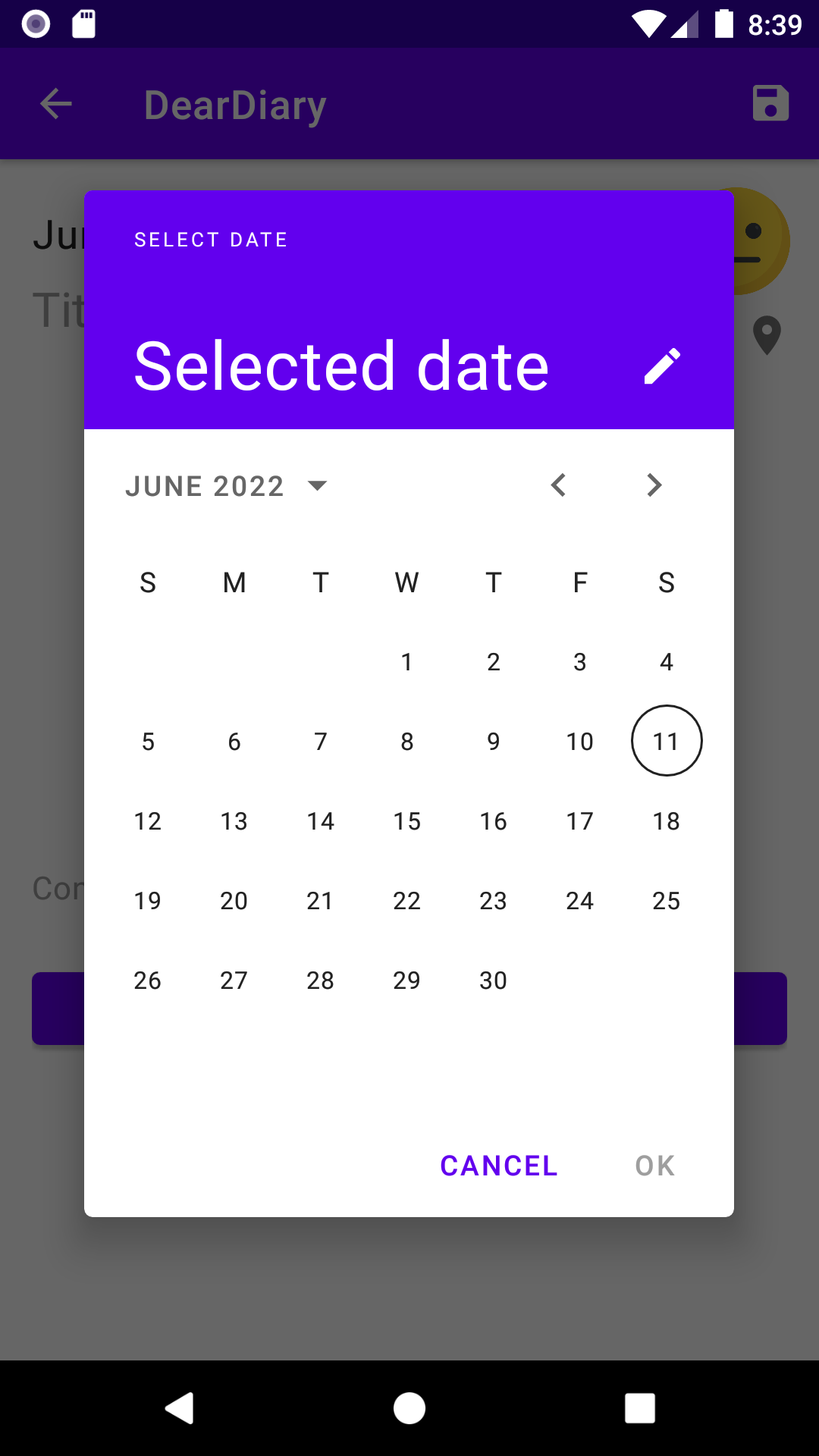Select June 15 in the calendar grid

point(407,821)
